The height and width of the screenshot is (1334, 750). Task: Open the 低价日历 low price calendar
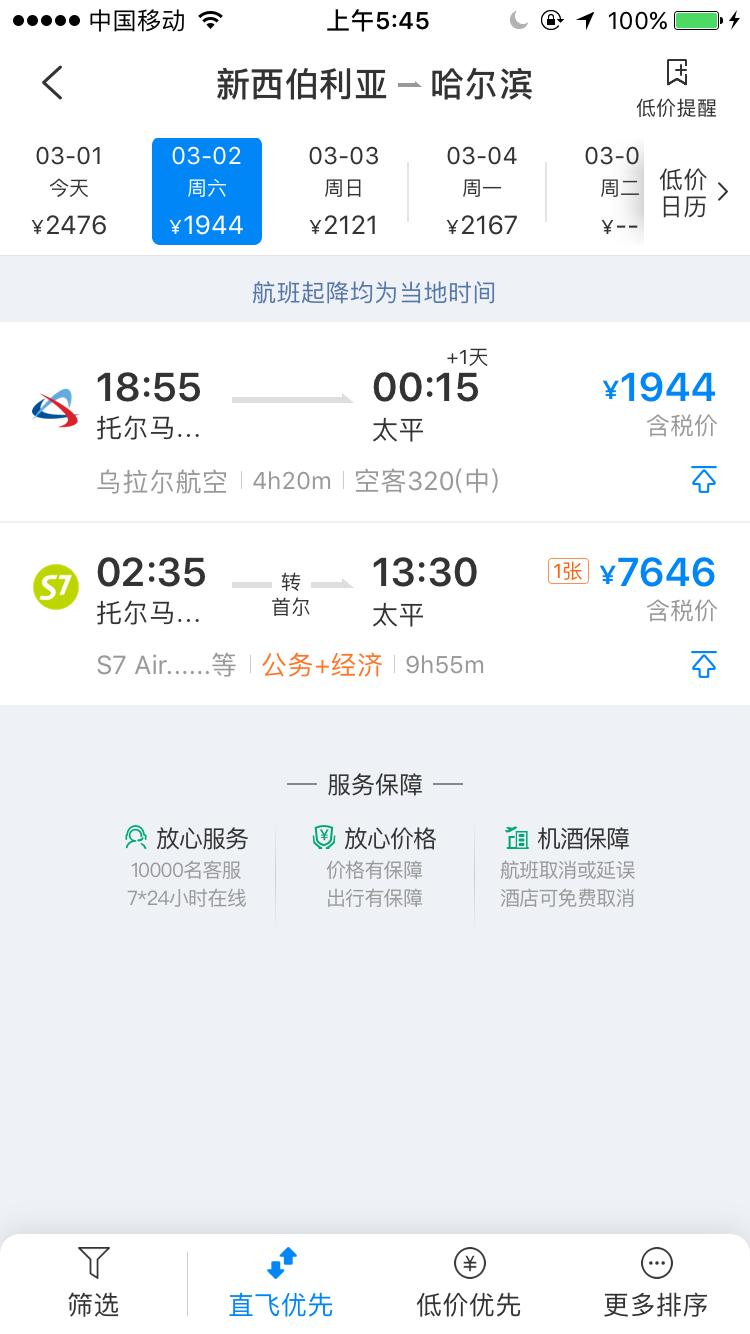(x=694, y=192)
